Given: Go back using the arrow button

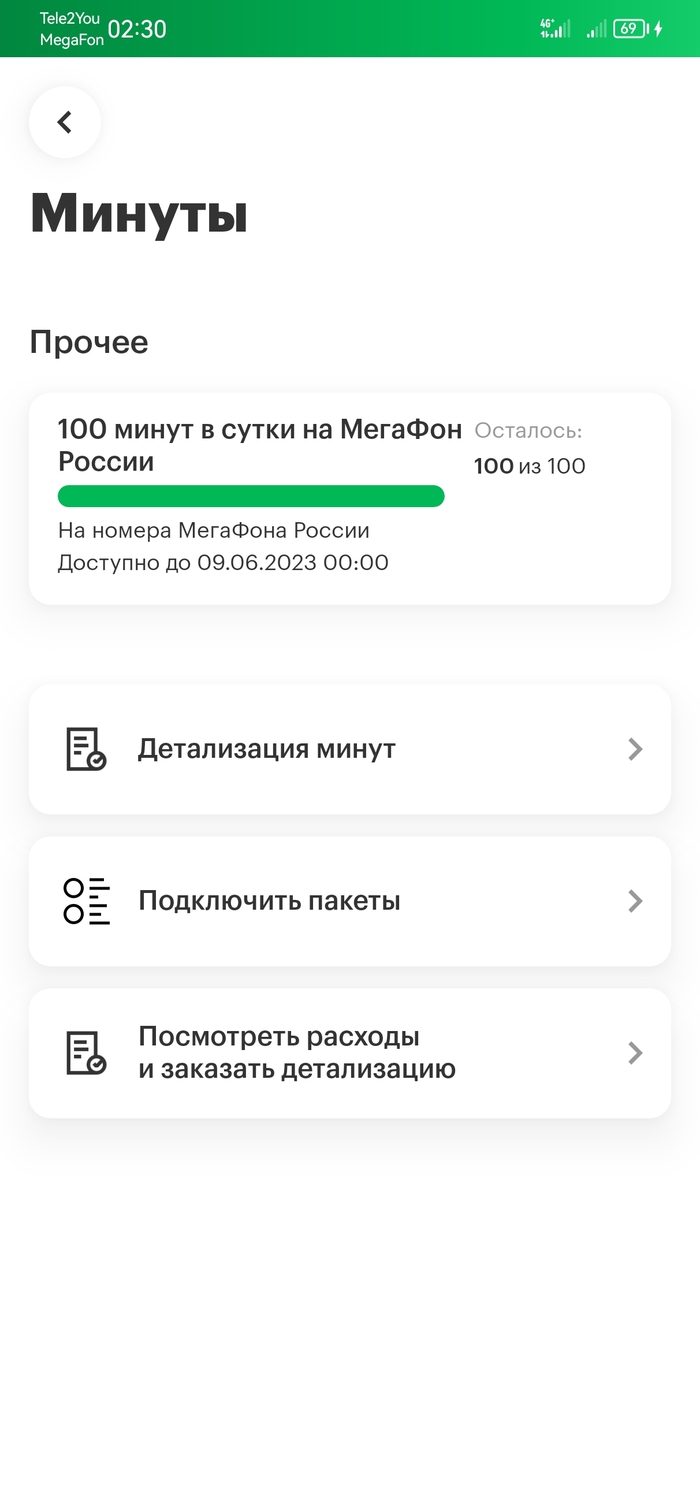Looking at the screenshot, I should click(x=65, y=123).
